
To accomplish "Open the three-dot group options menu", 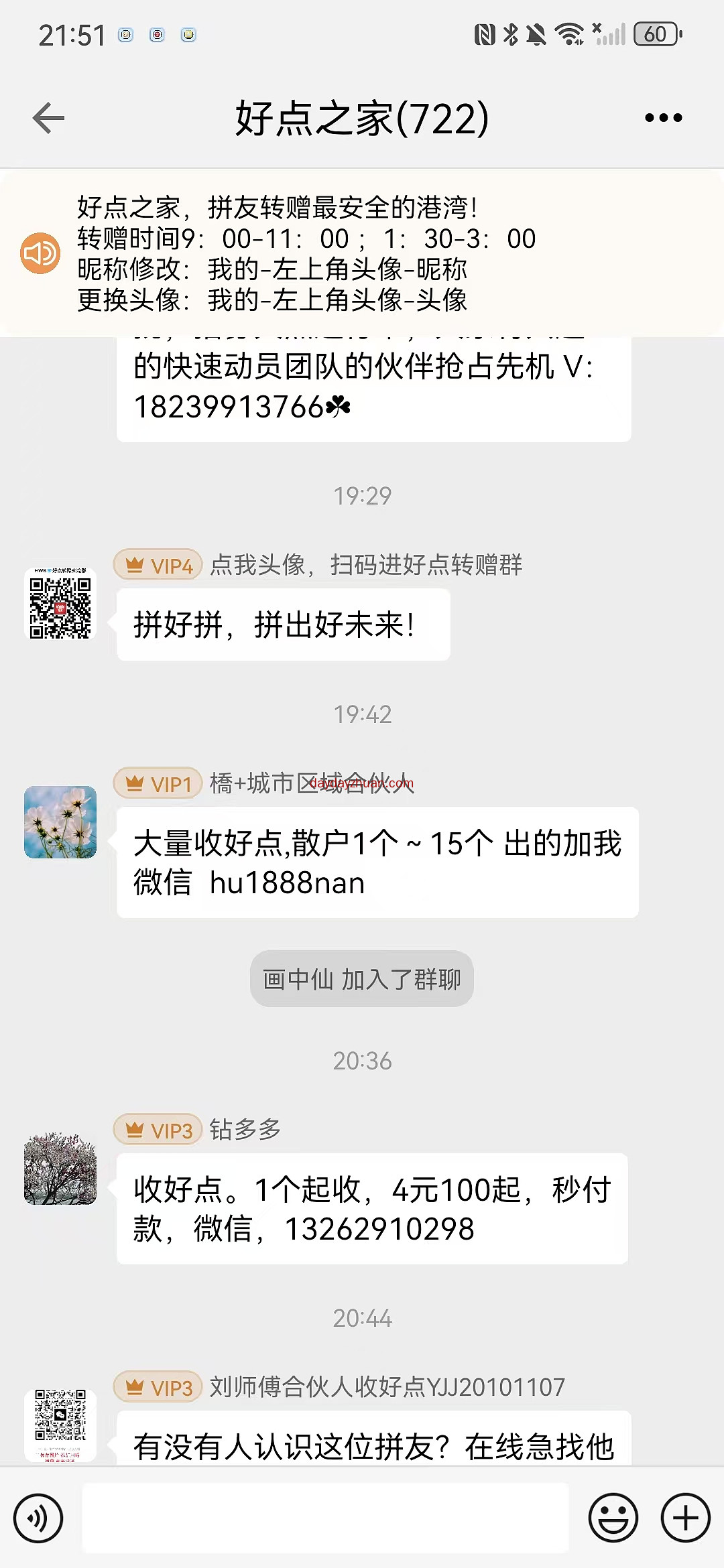I will 663,118.
